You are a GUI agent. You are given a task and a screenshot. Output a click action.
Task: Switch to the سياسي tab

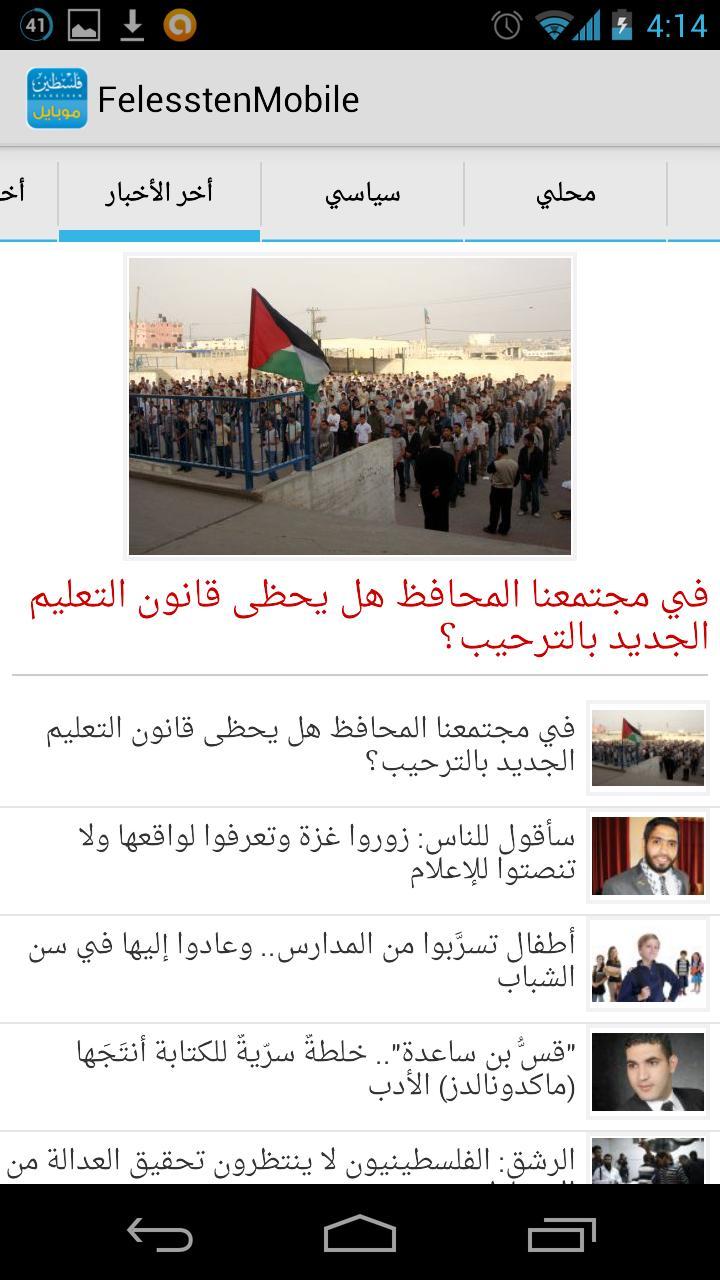coord(362,194)
